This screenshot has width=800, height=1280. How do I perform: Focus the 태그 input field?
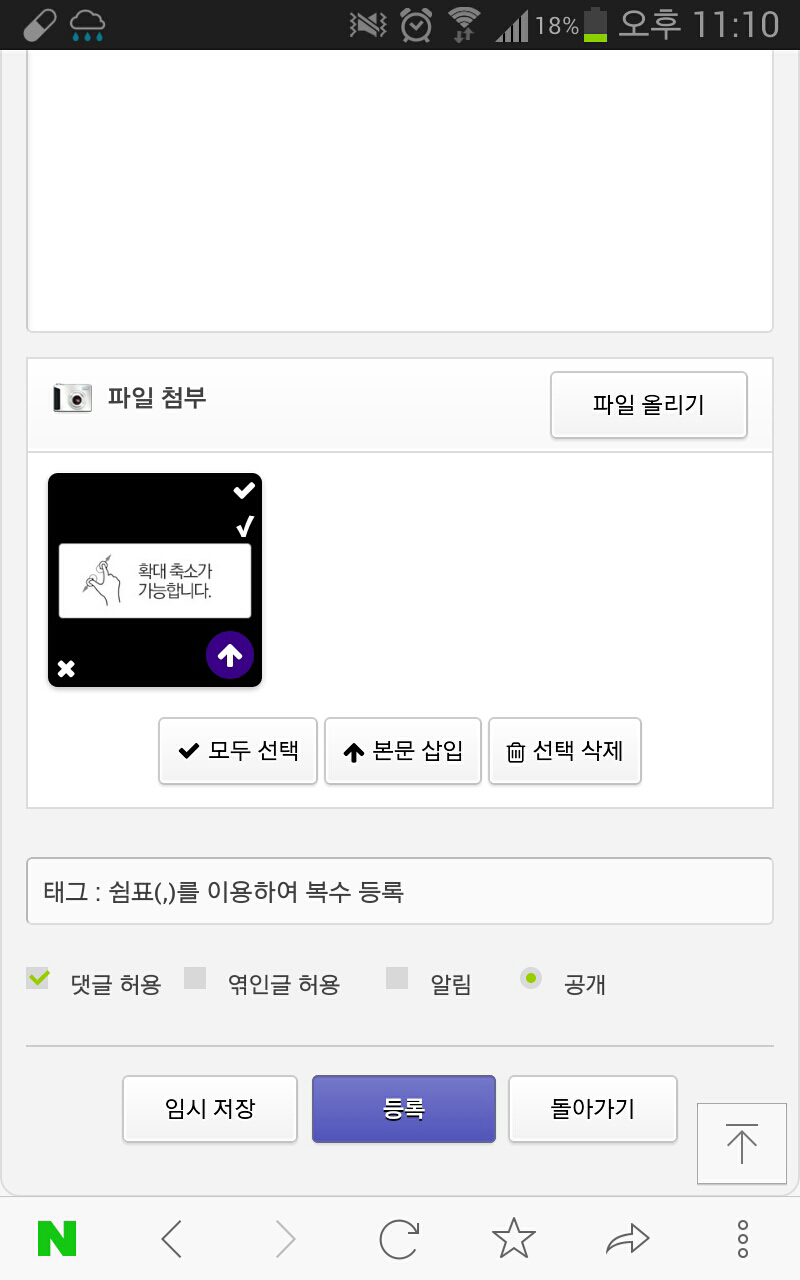coord(400,891)
